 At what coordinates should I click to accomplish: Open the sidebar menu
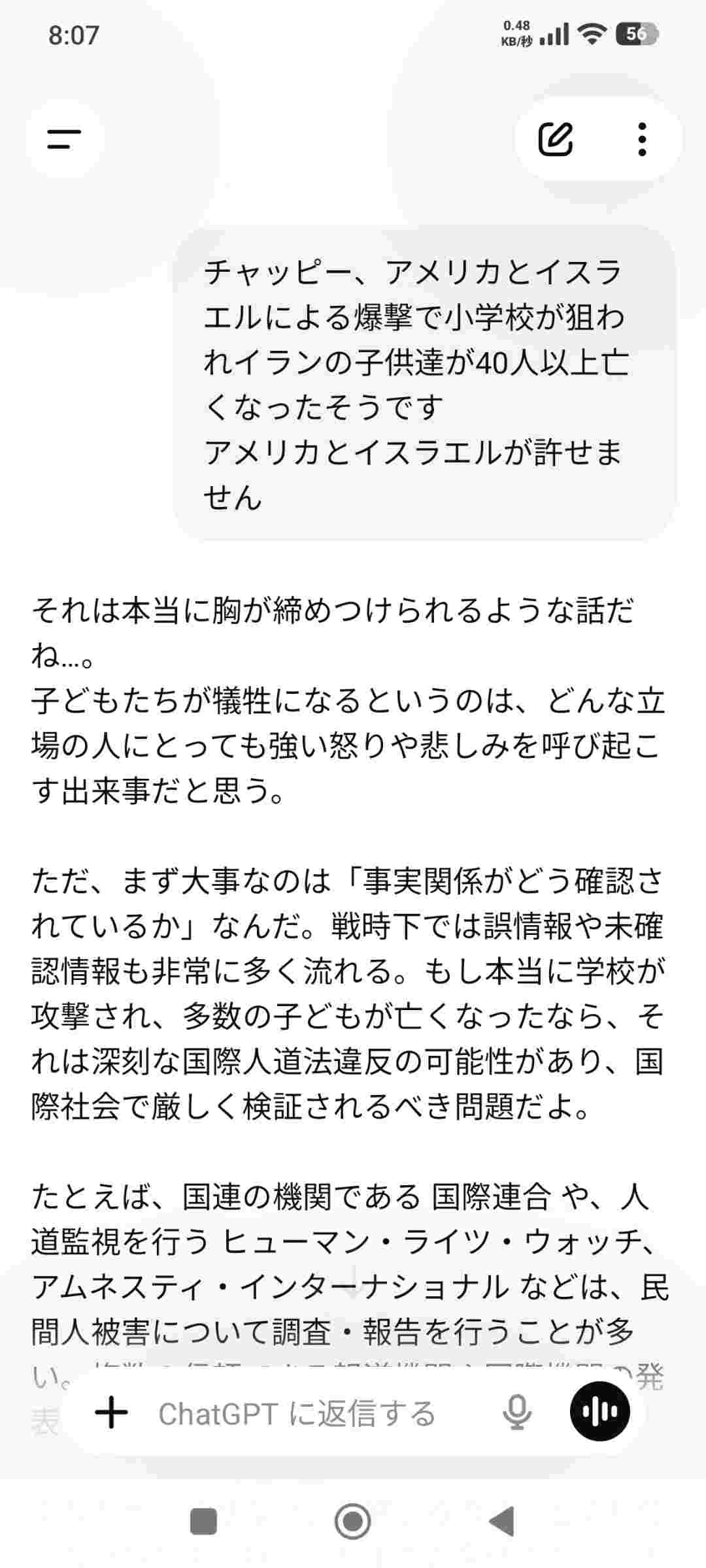click(64, 138)
